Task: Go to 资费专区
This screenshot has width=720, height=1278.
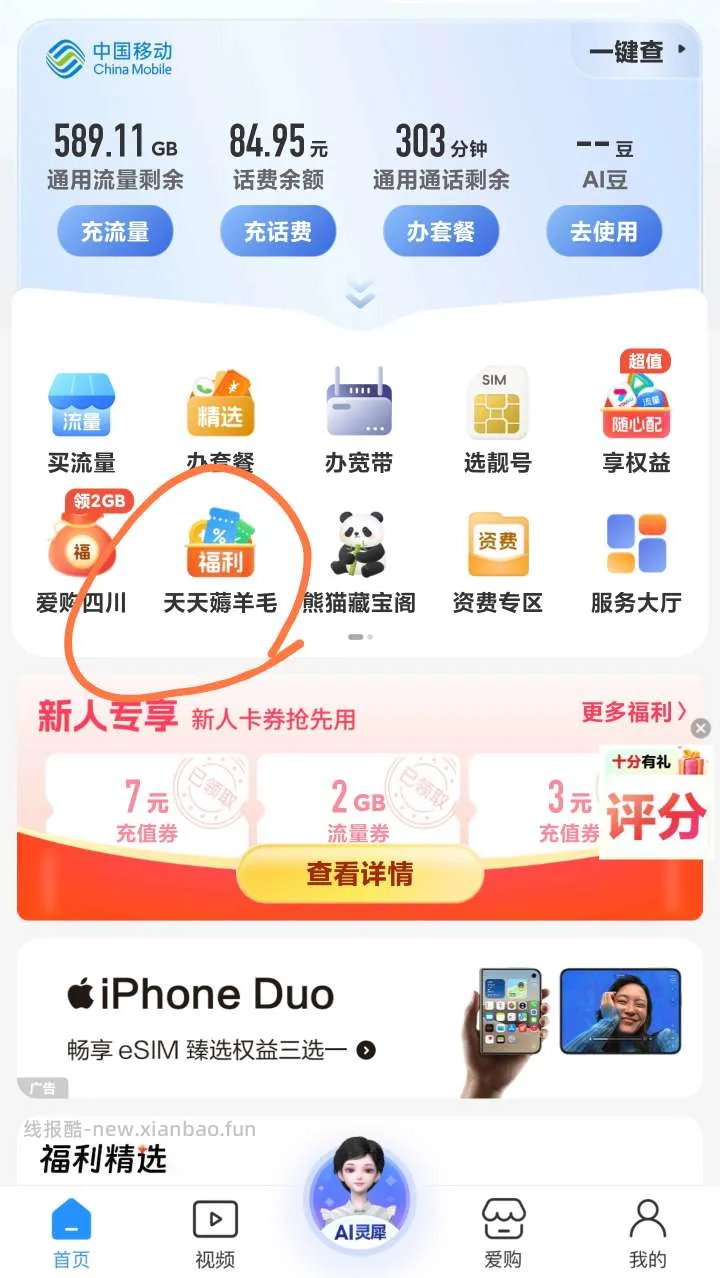Action: point(497,560)
